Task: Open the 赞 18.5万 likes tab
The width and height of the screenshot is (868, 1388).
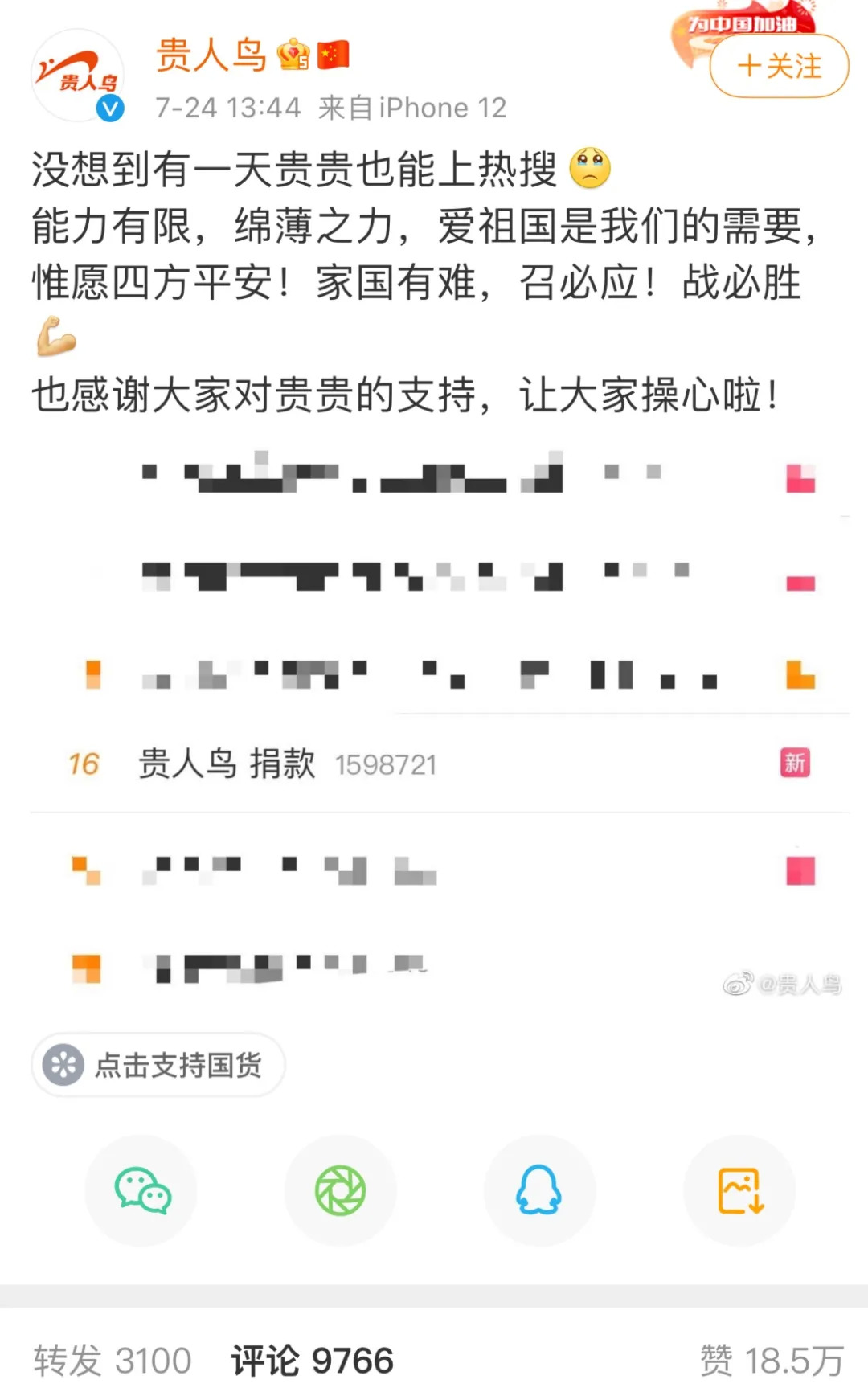Action: click(x=770, y=1360)
